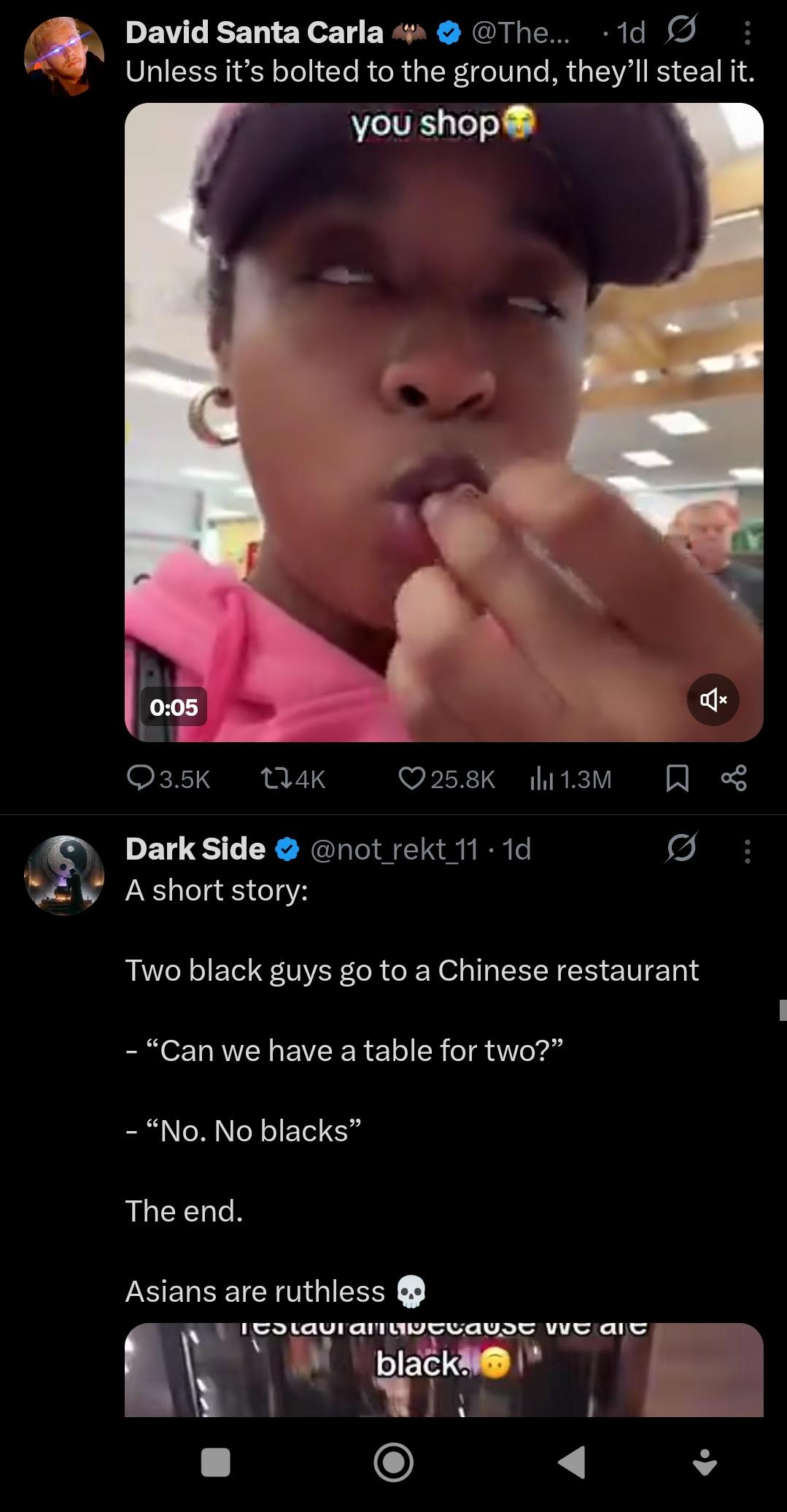Go to the system home screen
The height and width of the screenshot is (1512, 787).
pyautogui.click(x=394, y=1462)
